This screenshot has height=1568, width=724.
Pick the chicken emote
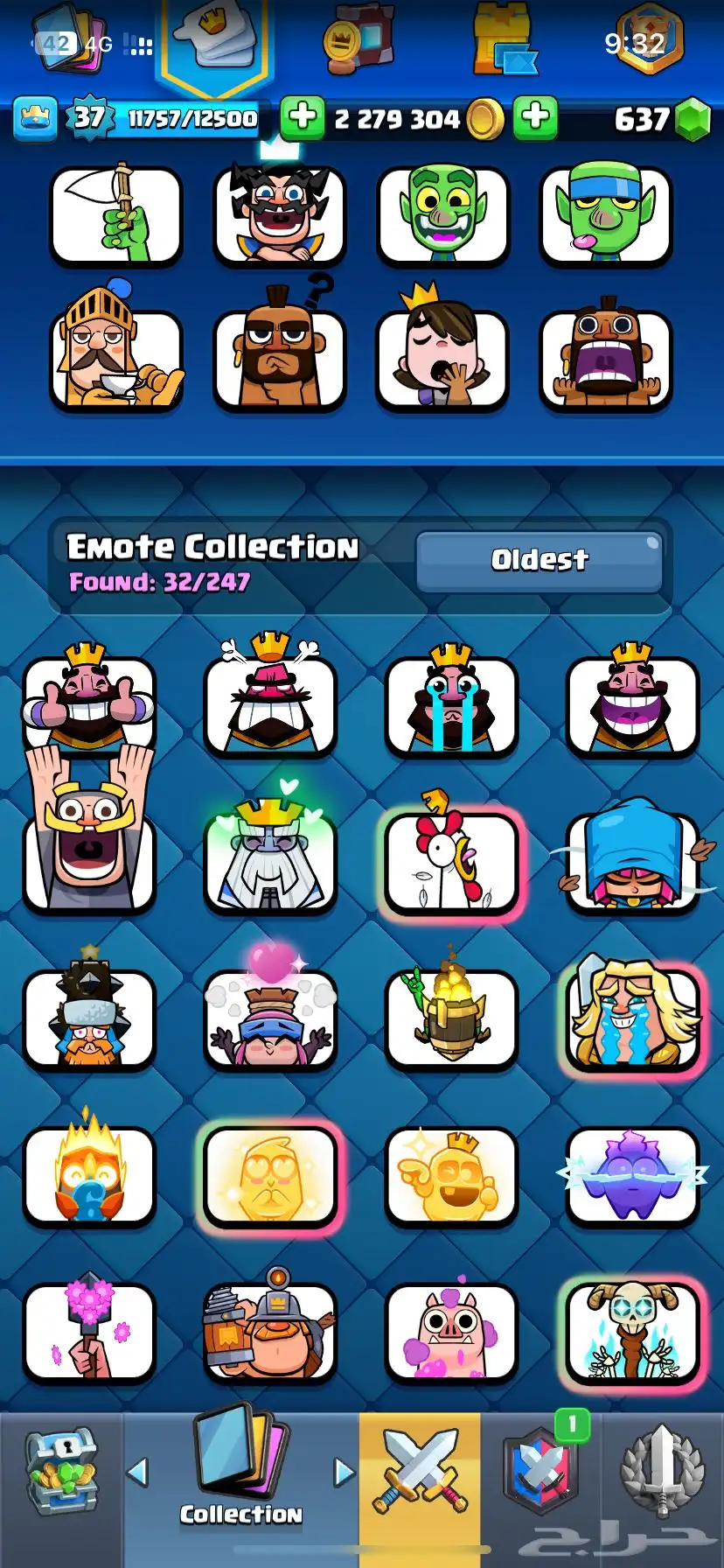tap(451, 863)
